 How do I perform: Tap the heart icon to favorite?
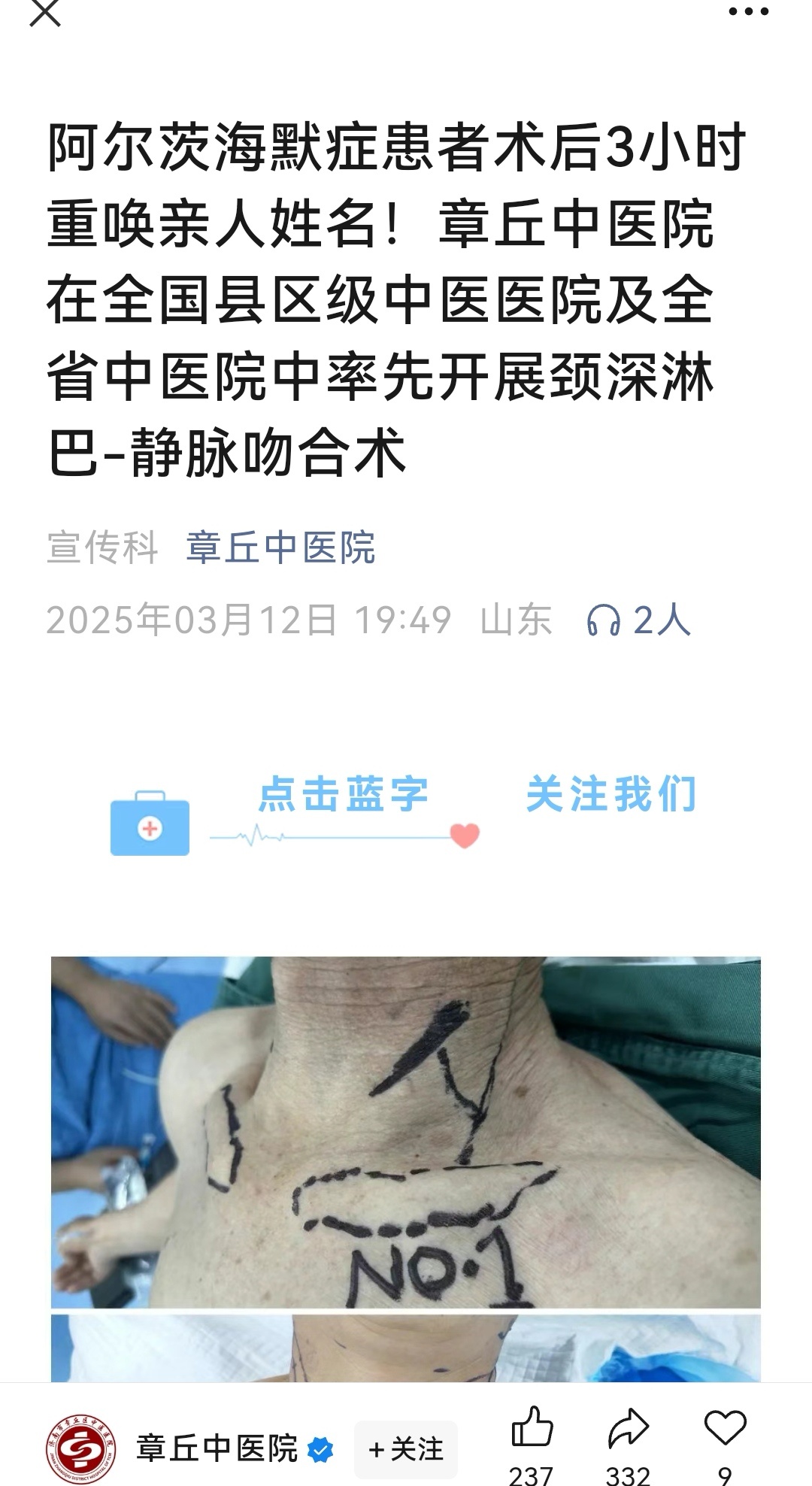[724, 1429]
